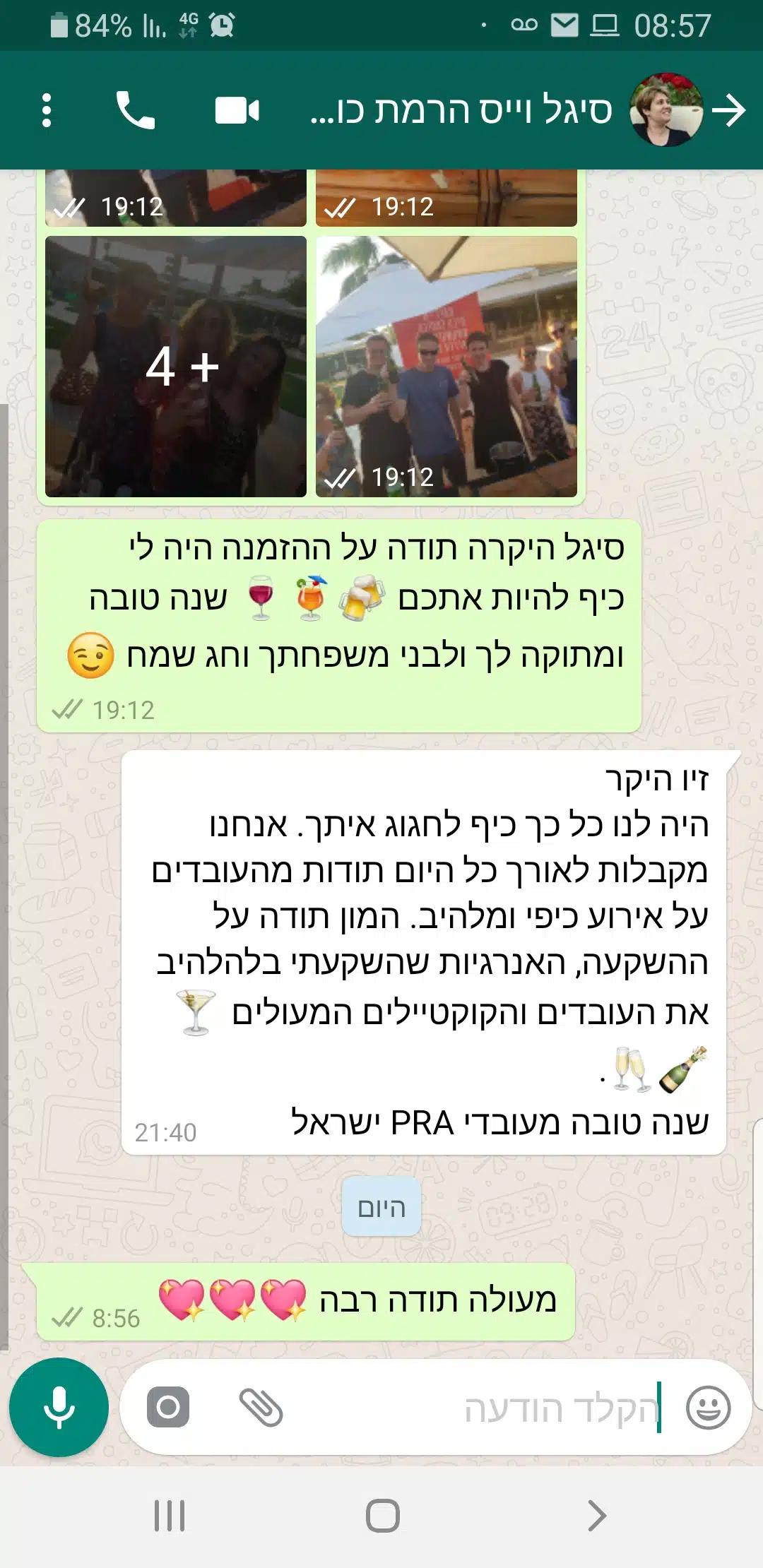This screenshot has width=763, height=1568.
Task: Open the contact's profile picture
Action: [x=666, y=110]
